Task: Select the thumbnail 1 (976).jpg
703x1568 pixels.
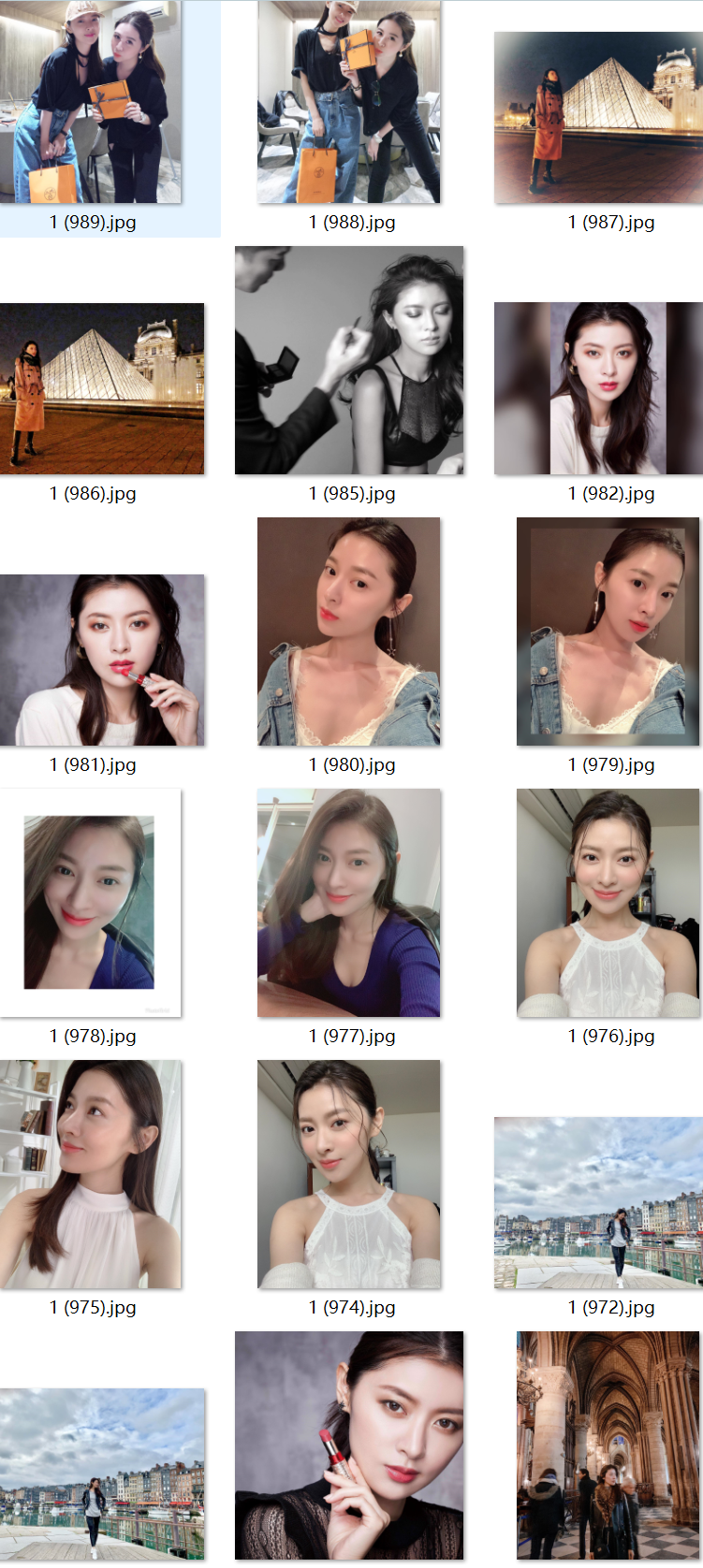Action: pyautogui.click(x=608, y=903)
